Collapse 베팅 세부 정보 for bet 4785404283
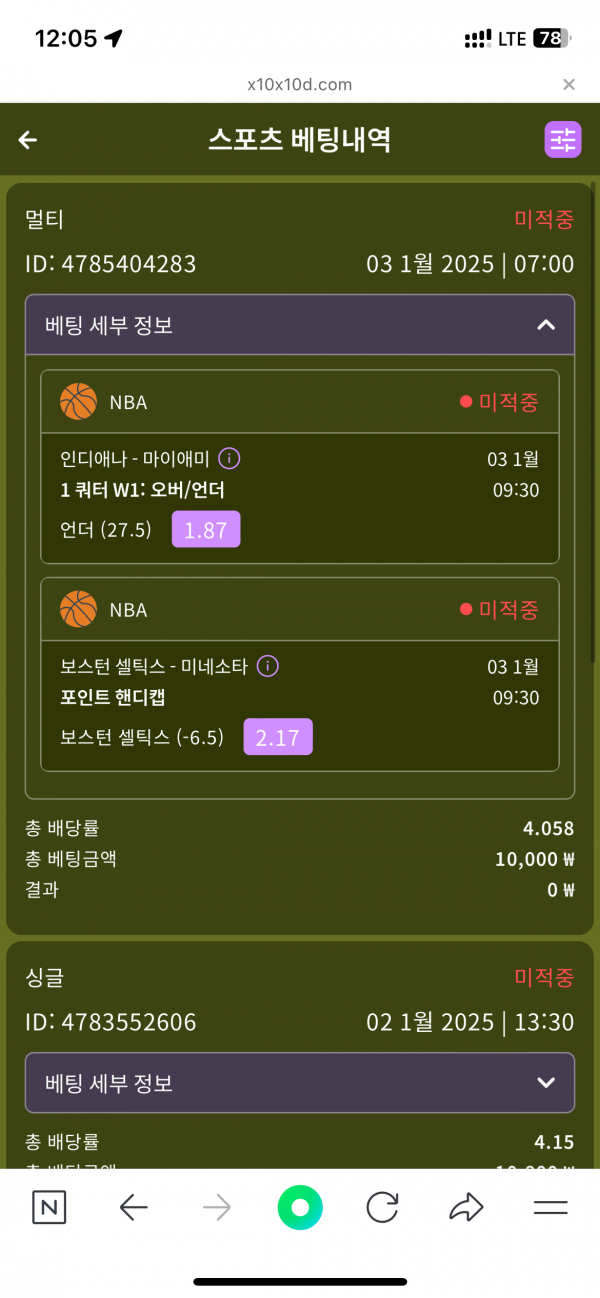600x1298 pixels. pos(545,325)
